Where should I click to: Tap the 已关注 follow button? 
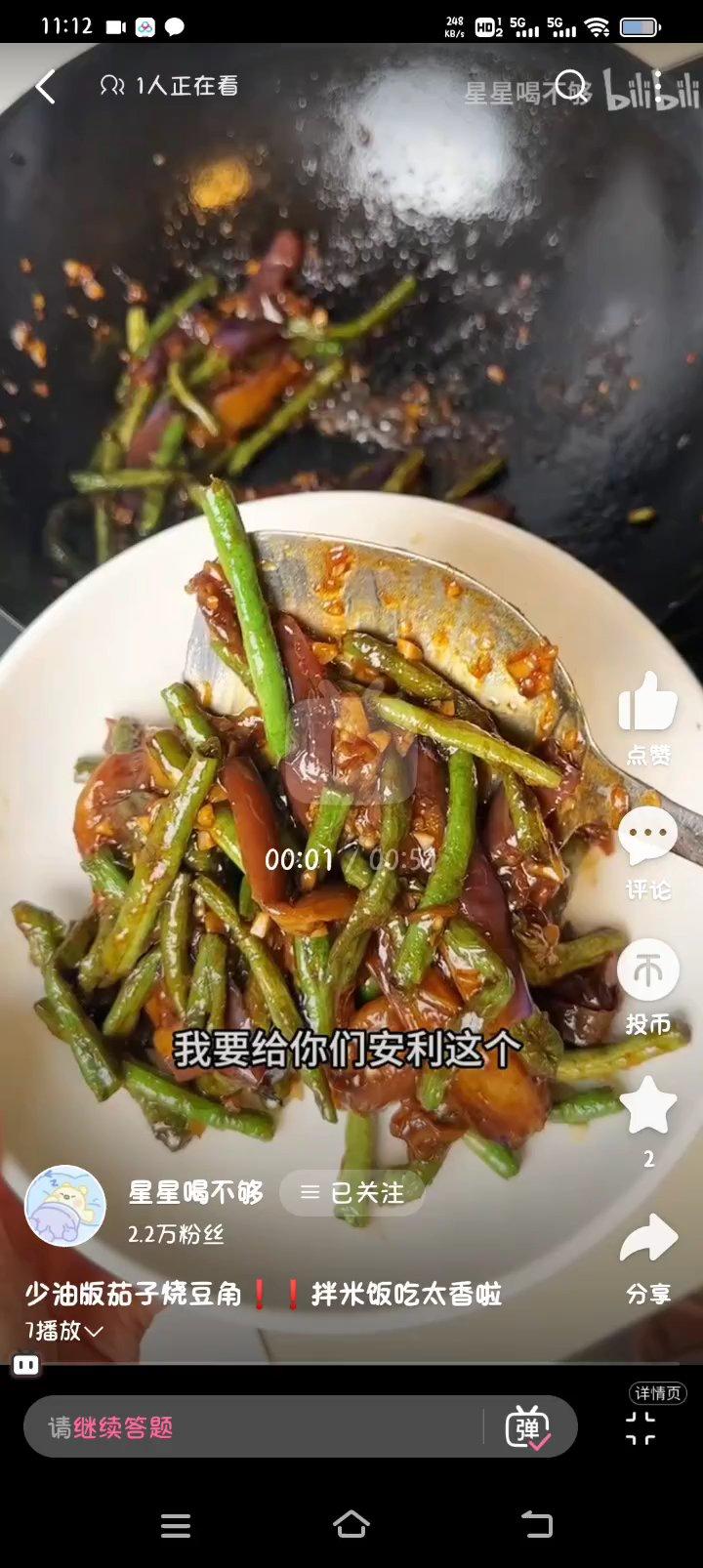(351, 1192)
